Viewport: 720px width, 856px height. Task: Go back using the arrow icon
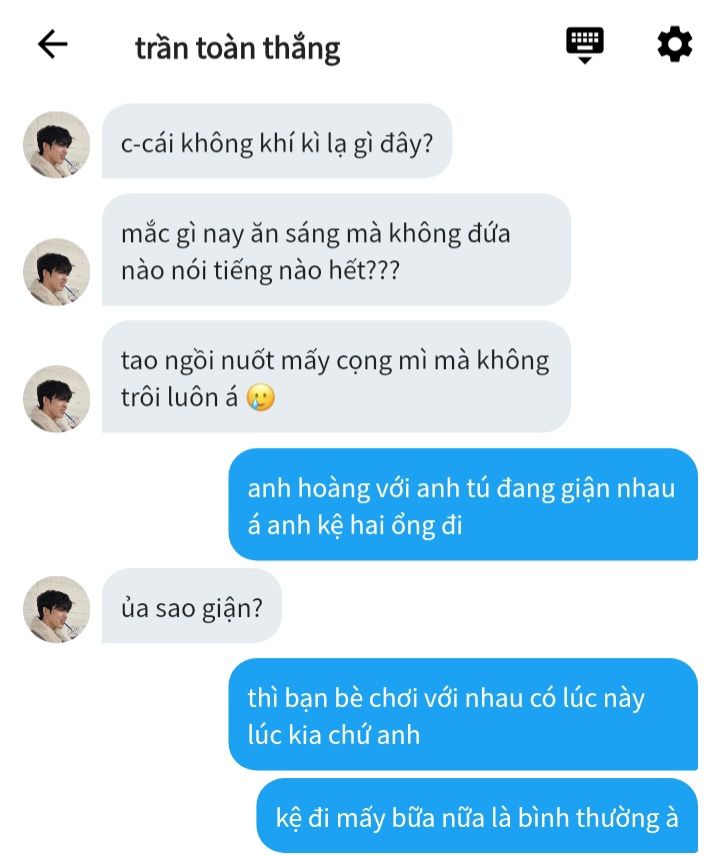52,44
